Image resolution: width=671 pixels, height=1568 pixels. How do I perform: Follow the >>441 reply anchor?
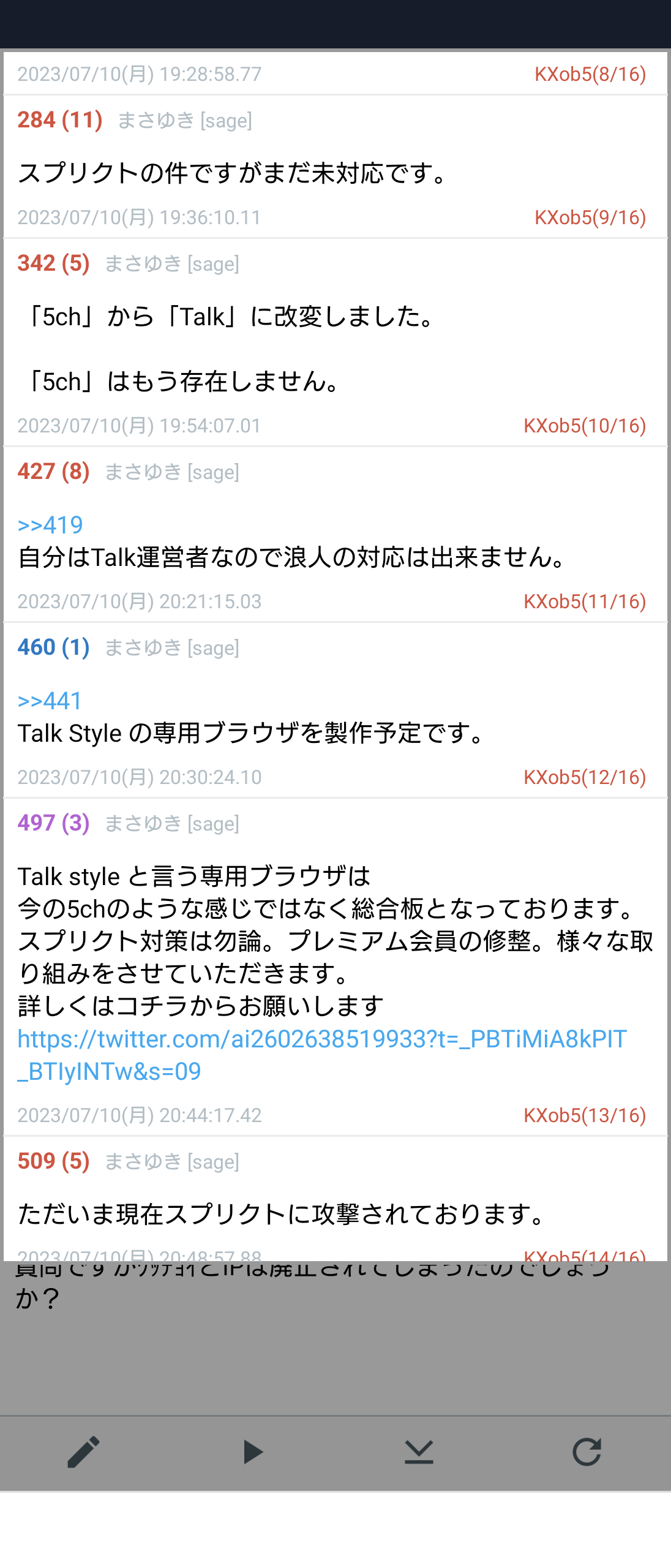[50, 701]
